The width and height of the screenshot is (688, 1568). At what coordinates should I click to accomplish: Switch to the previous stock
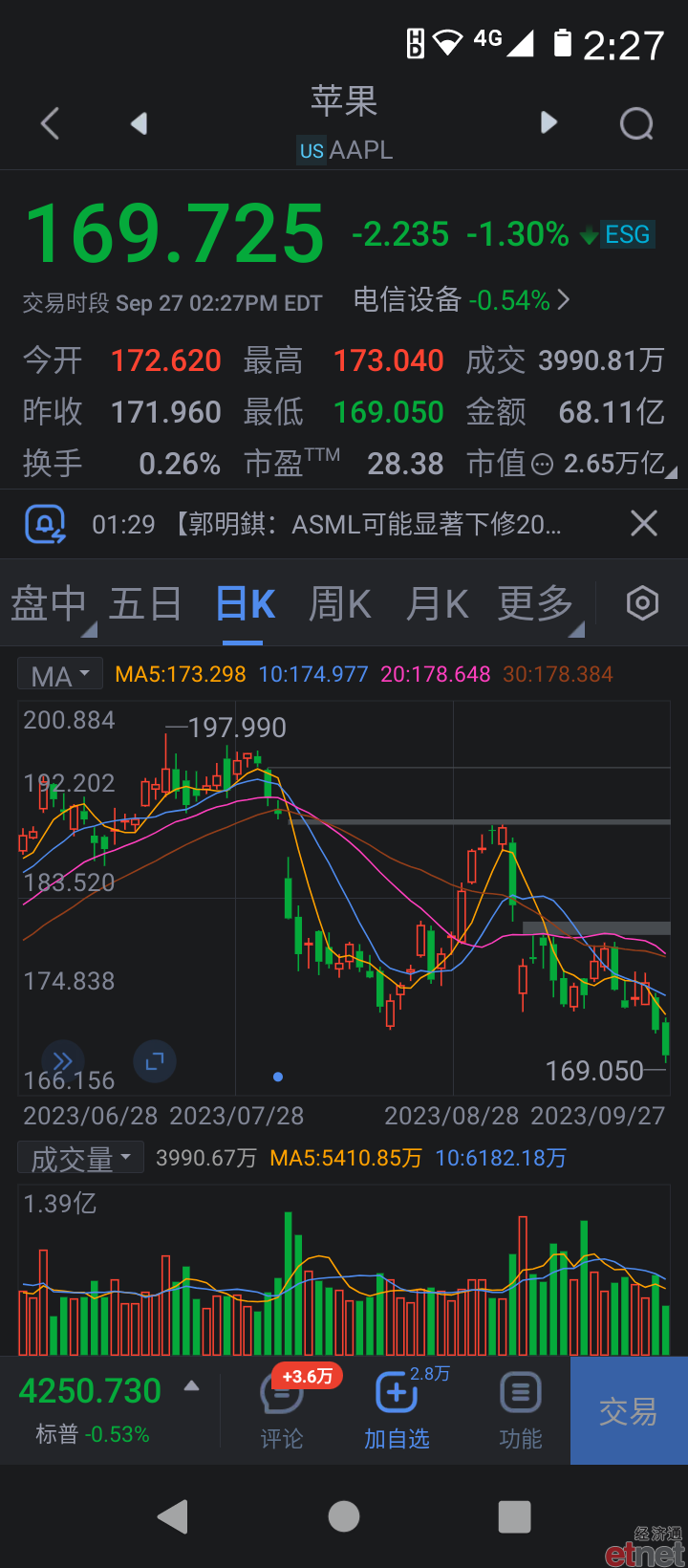(x=140, y=123)
